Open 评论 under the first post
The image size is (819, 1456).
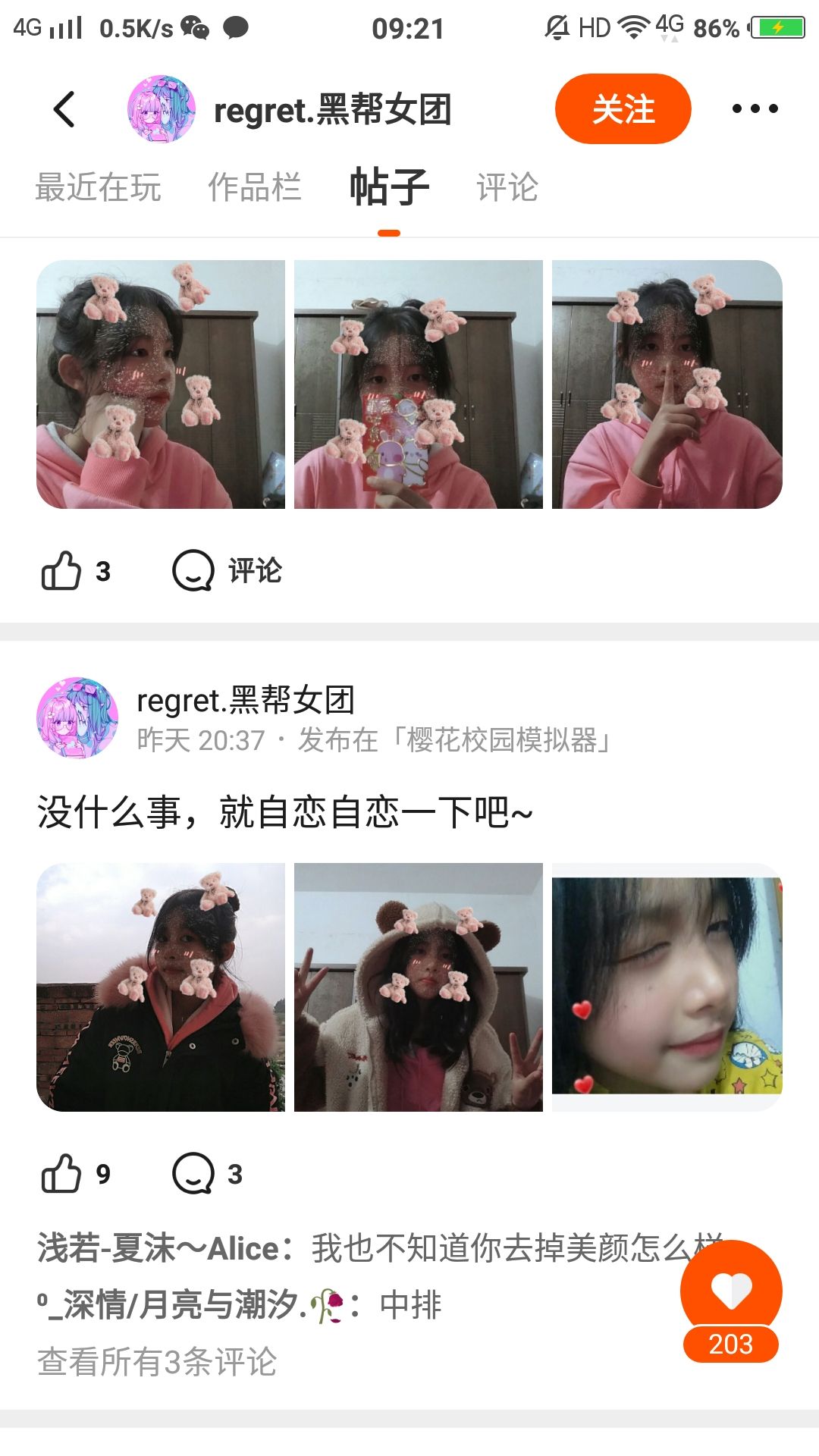[x=227, y=571]
